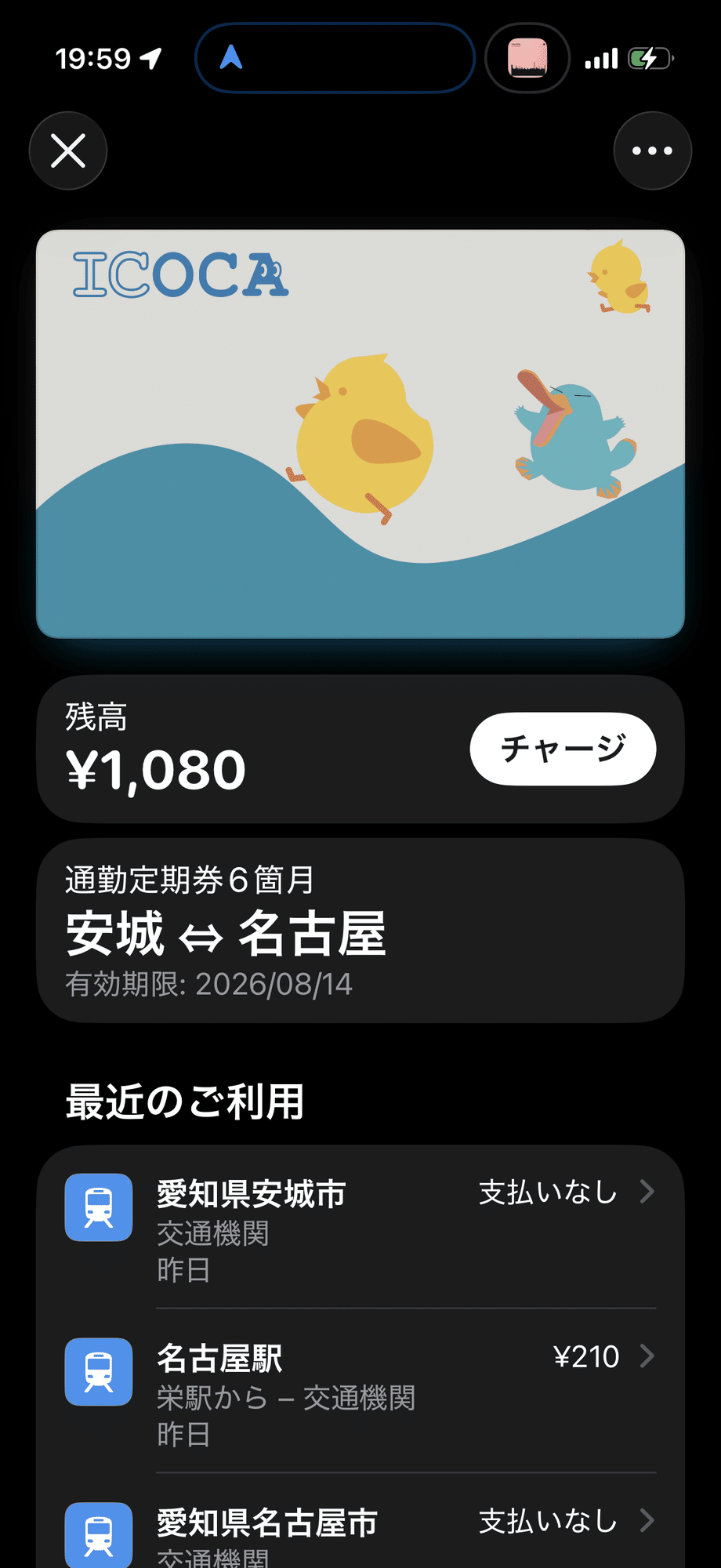Open the 安城 ⇔ 名古屋 commuter pass details
The image size is (721, 1568).
tap(360, 931)
